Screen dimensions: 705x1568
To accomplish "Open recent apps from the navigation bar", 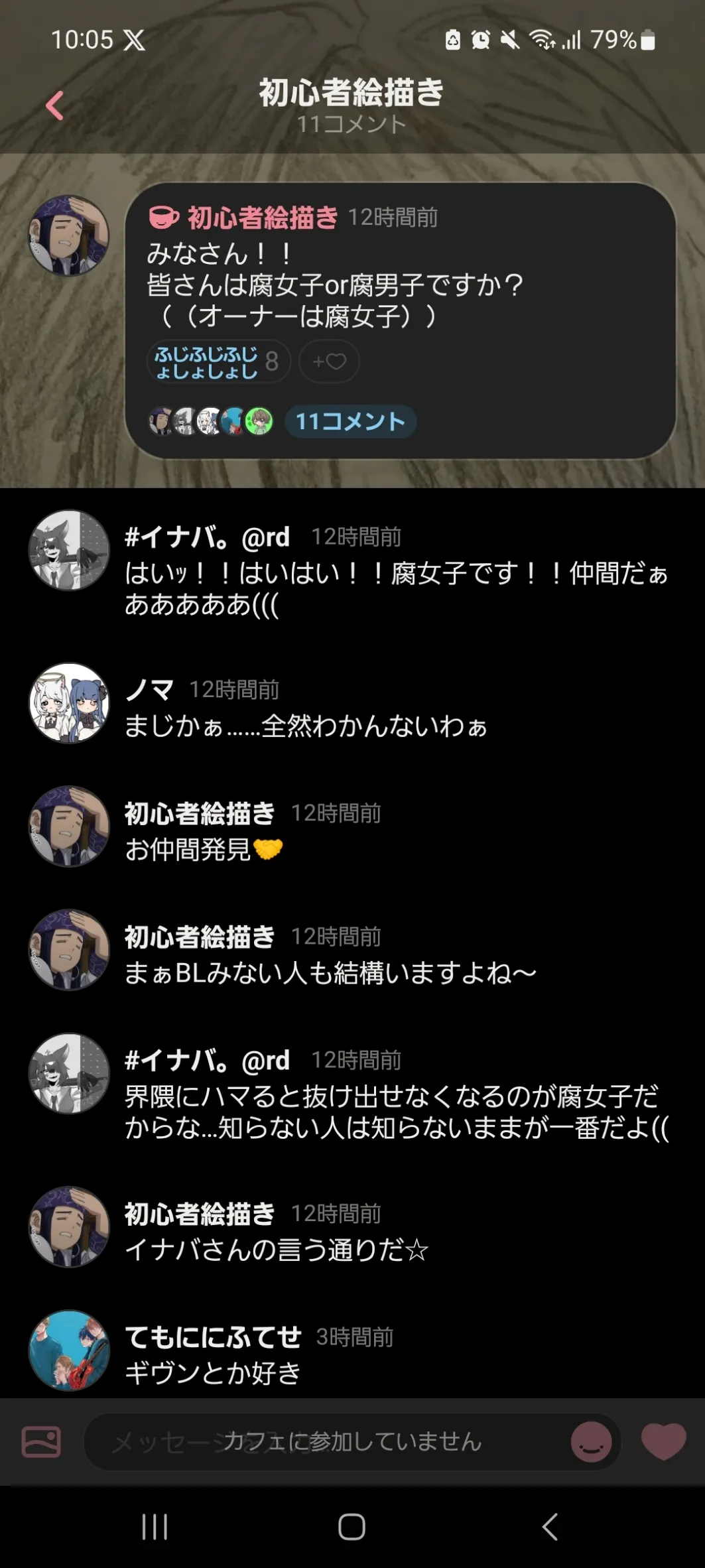I will (155, 1527).
